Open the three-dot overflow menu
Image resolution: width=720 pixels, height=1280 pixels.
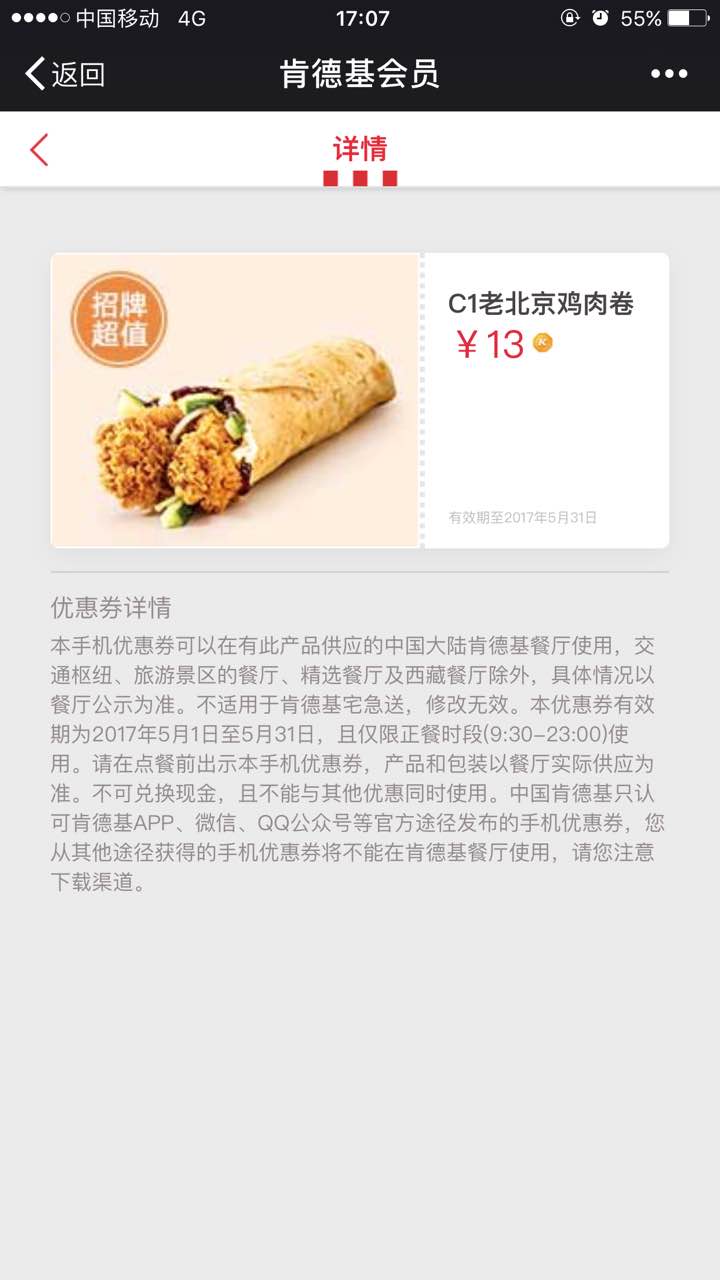pyautogui.click(x=669, y=74)
